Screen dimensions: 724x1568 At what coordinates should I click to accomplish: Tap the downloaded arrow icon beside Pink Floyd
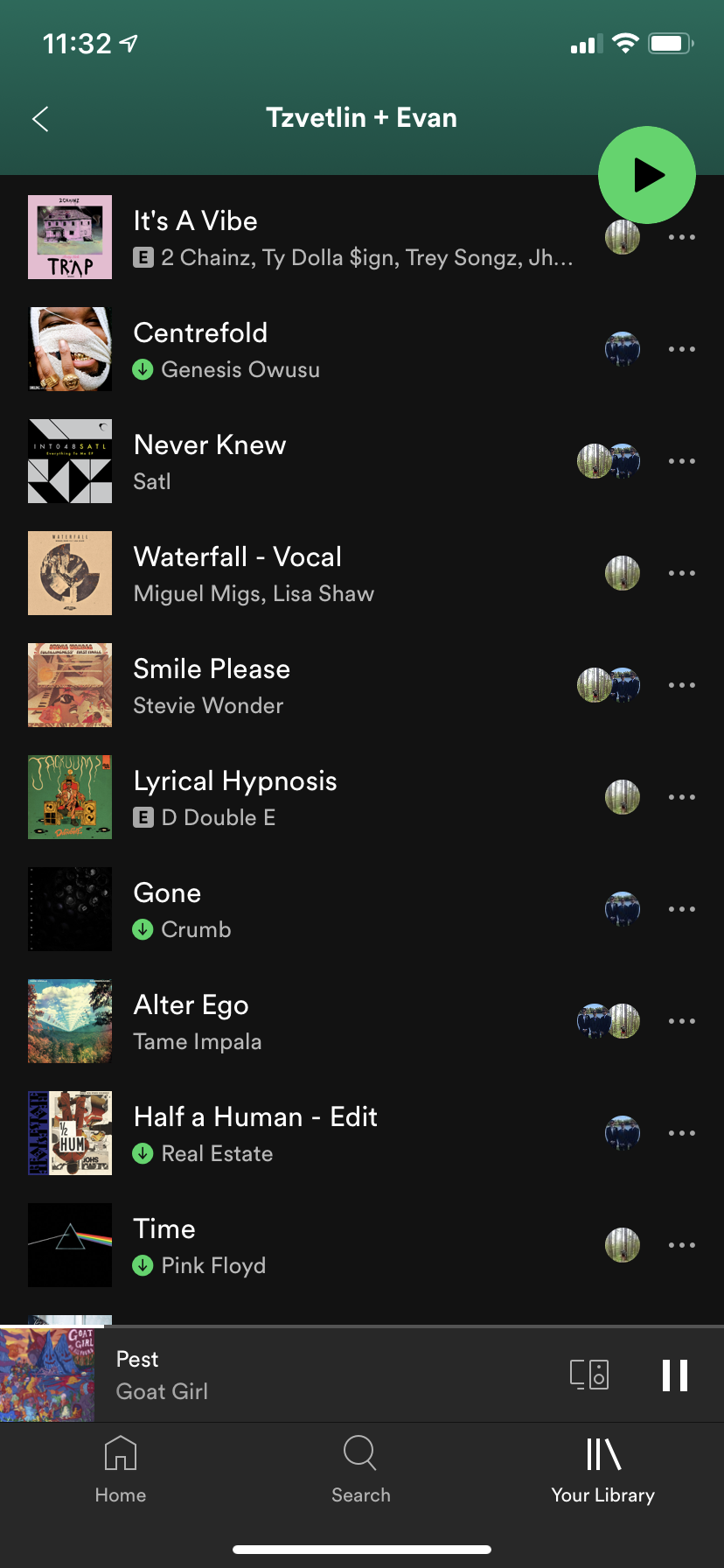click(x=143, y=1265)
